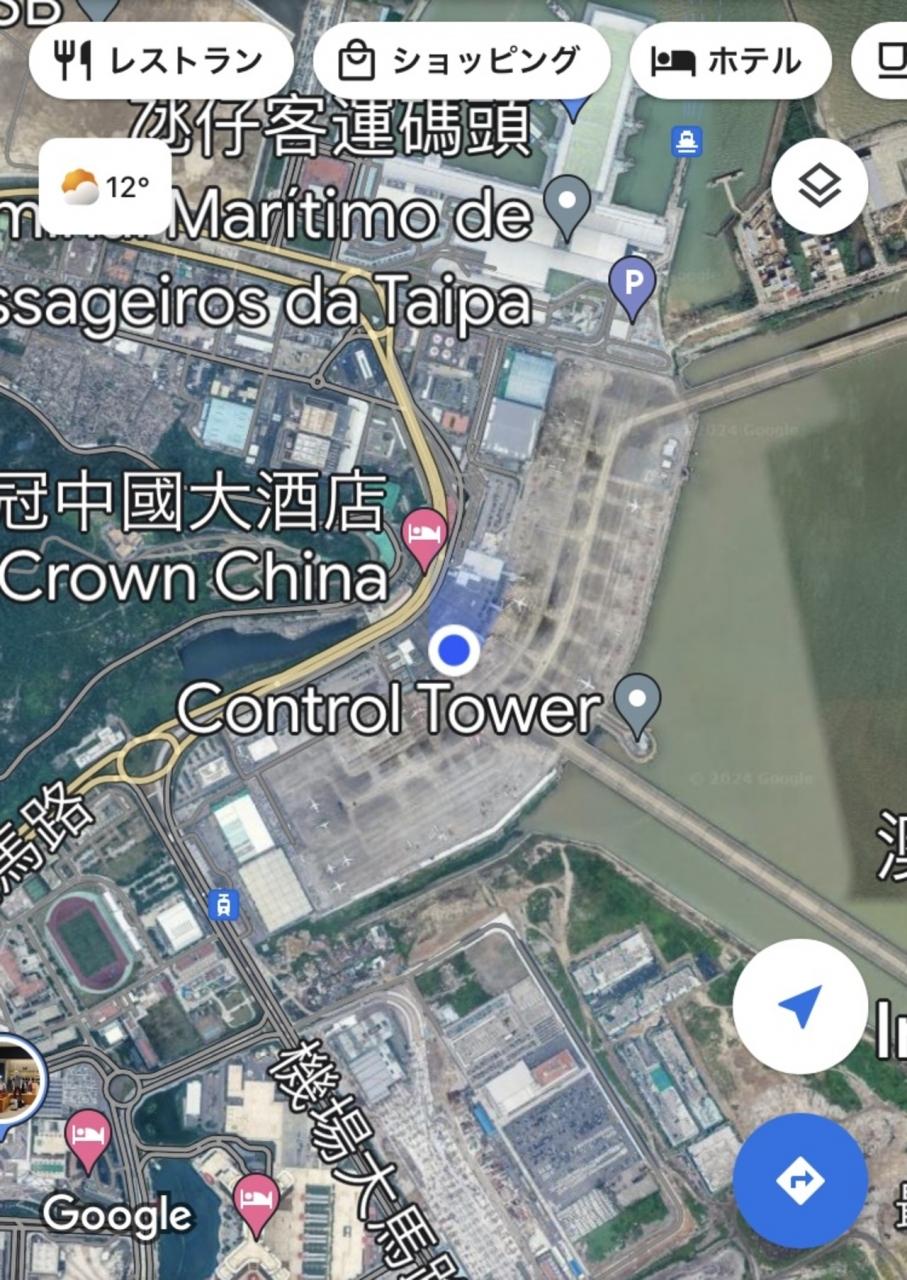Open the Control Tower place pin

[x=637, y=700]
